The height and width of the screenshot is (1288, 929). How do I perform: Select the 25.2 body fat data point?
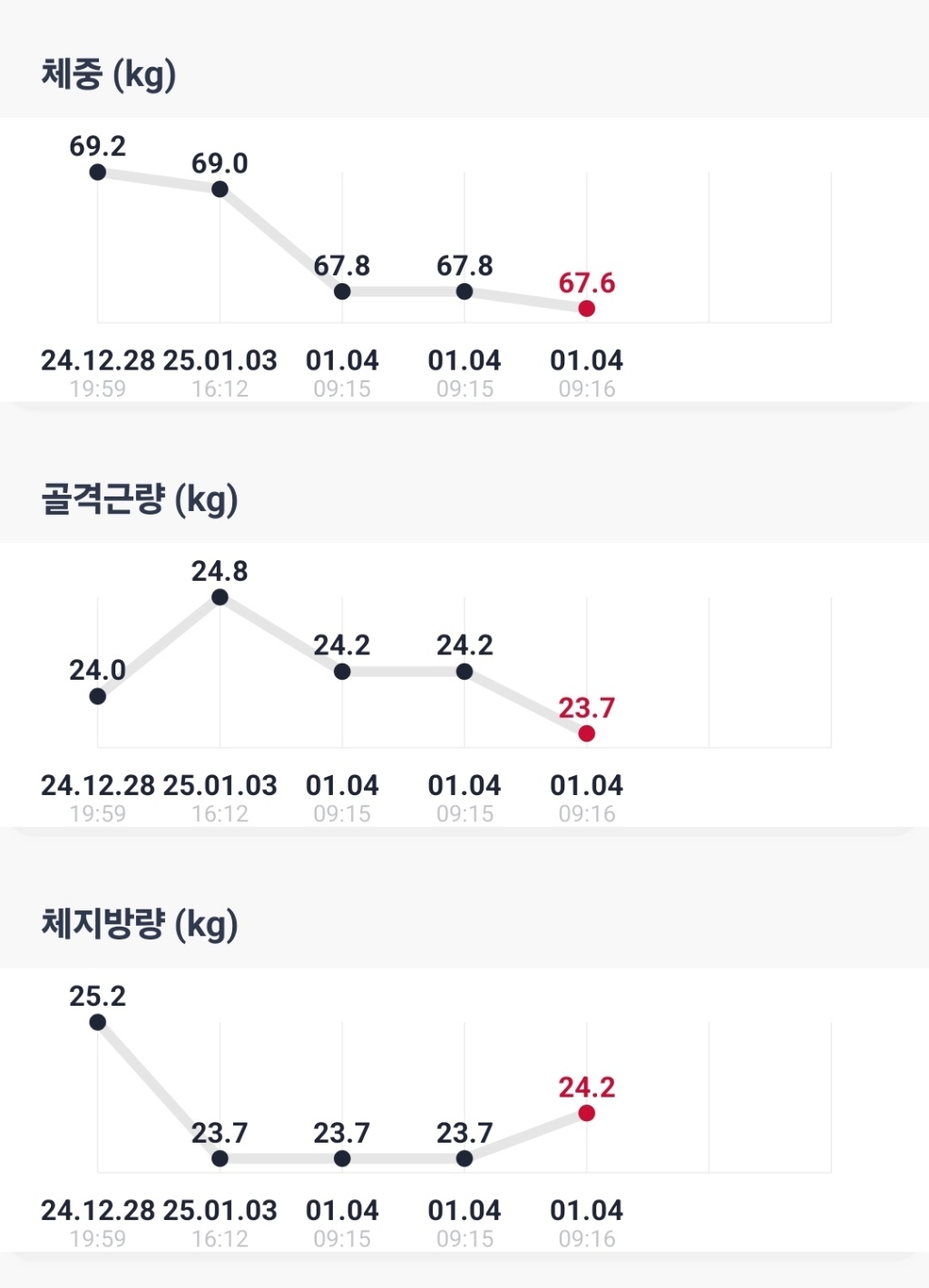pyautogui.click(x=98, y=1022)
